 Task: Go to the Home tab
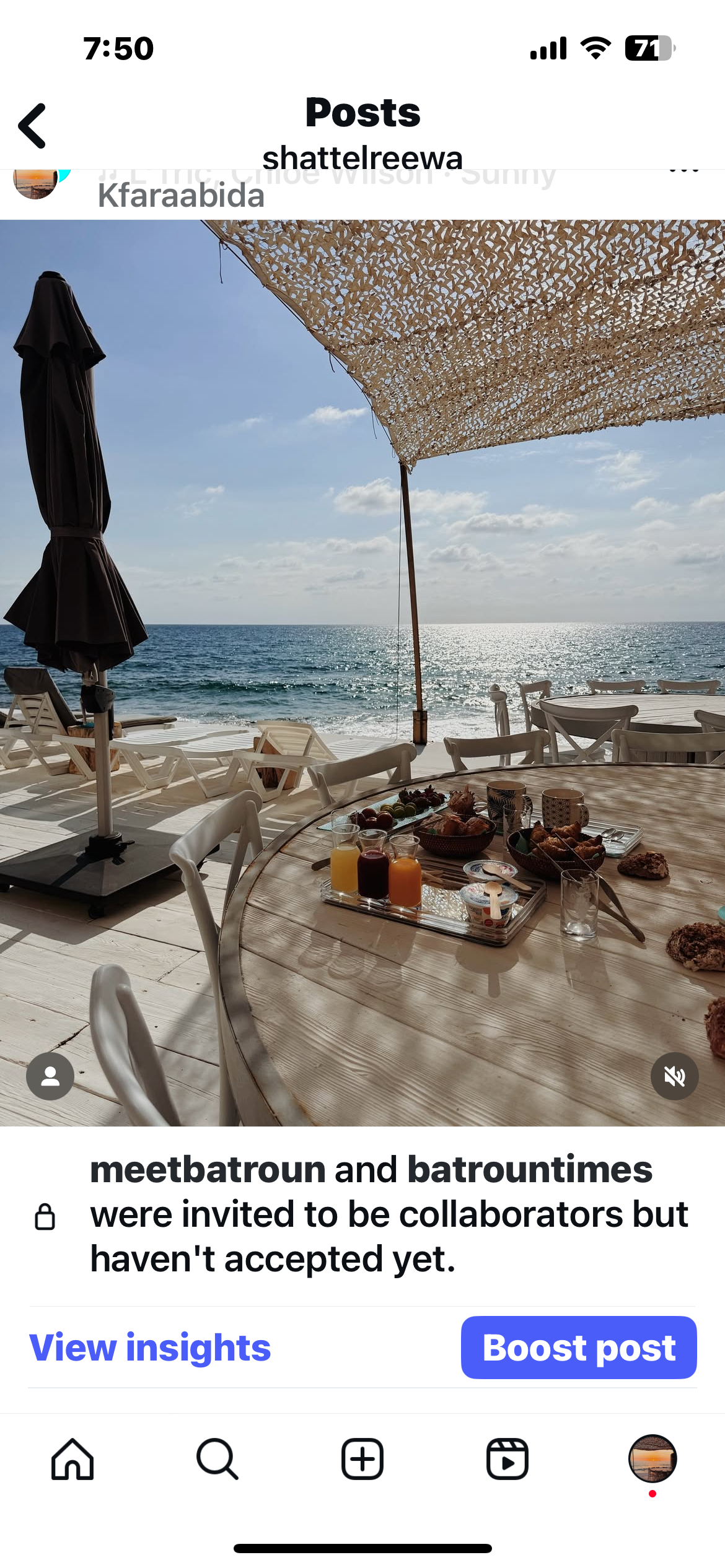[72, 1459]
